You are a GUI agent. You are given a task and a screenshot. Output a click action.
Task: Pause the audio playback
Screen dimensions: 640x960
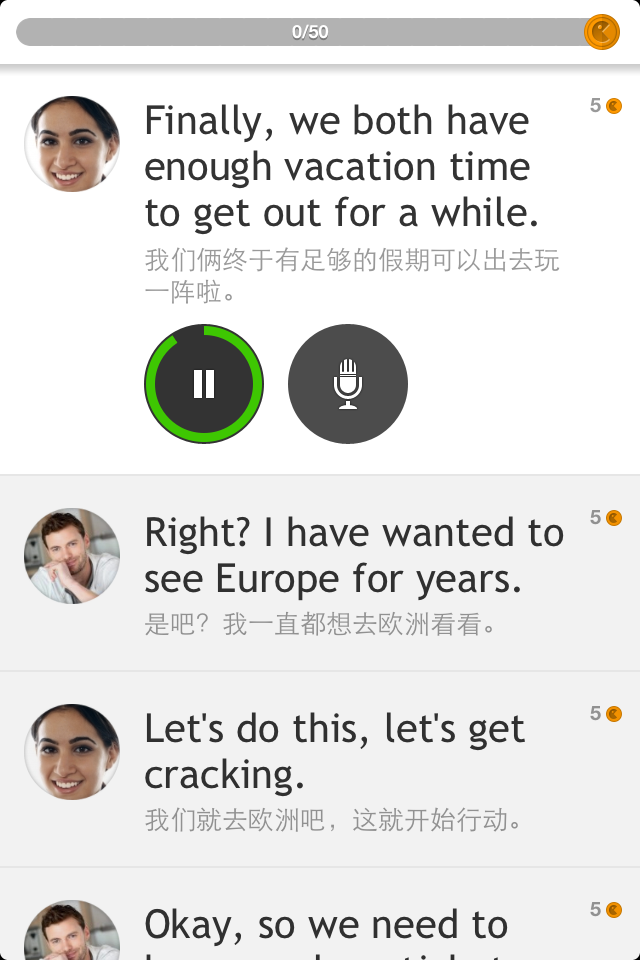click(204, 384)
